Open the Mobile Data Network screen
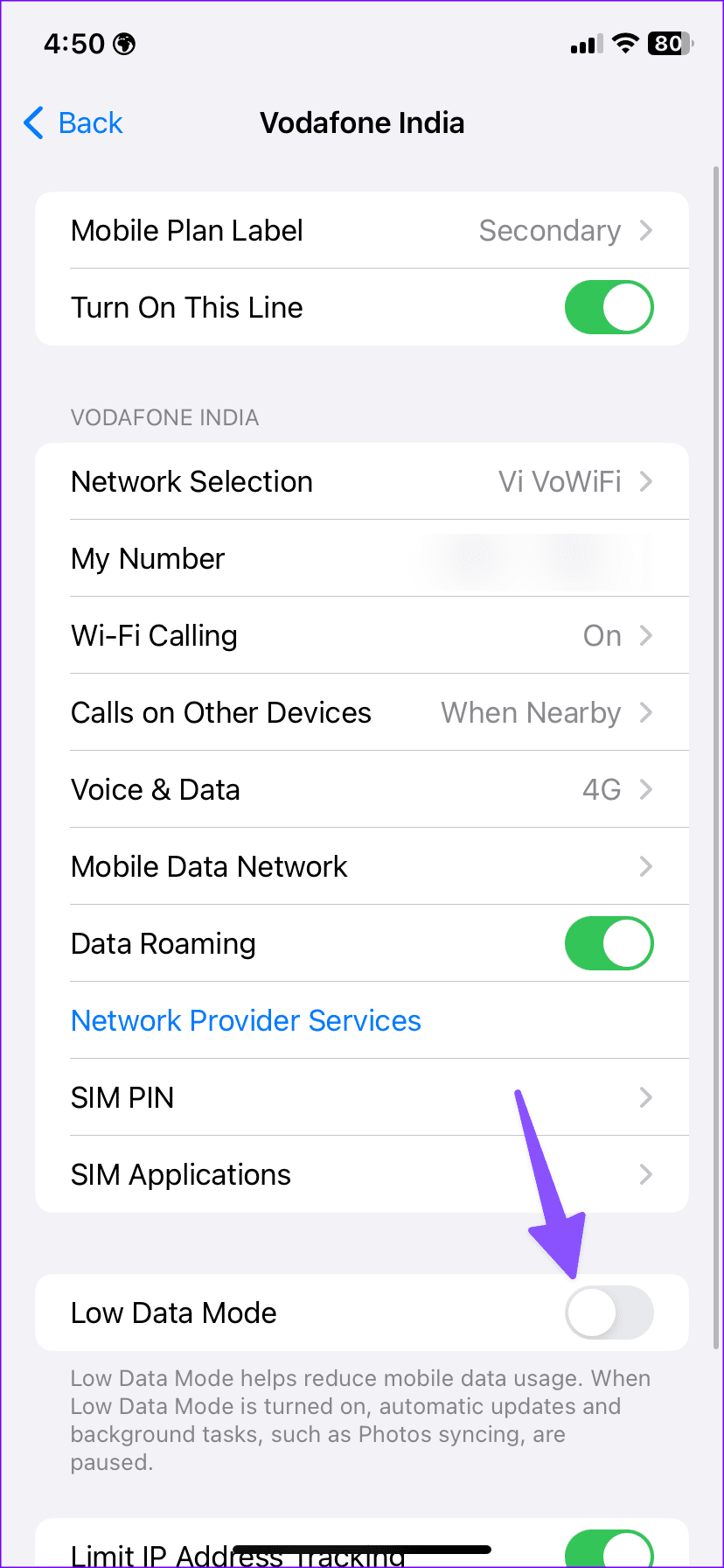 pyautogui.click(x=362, y=866)
